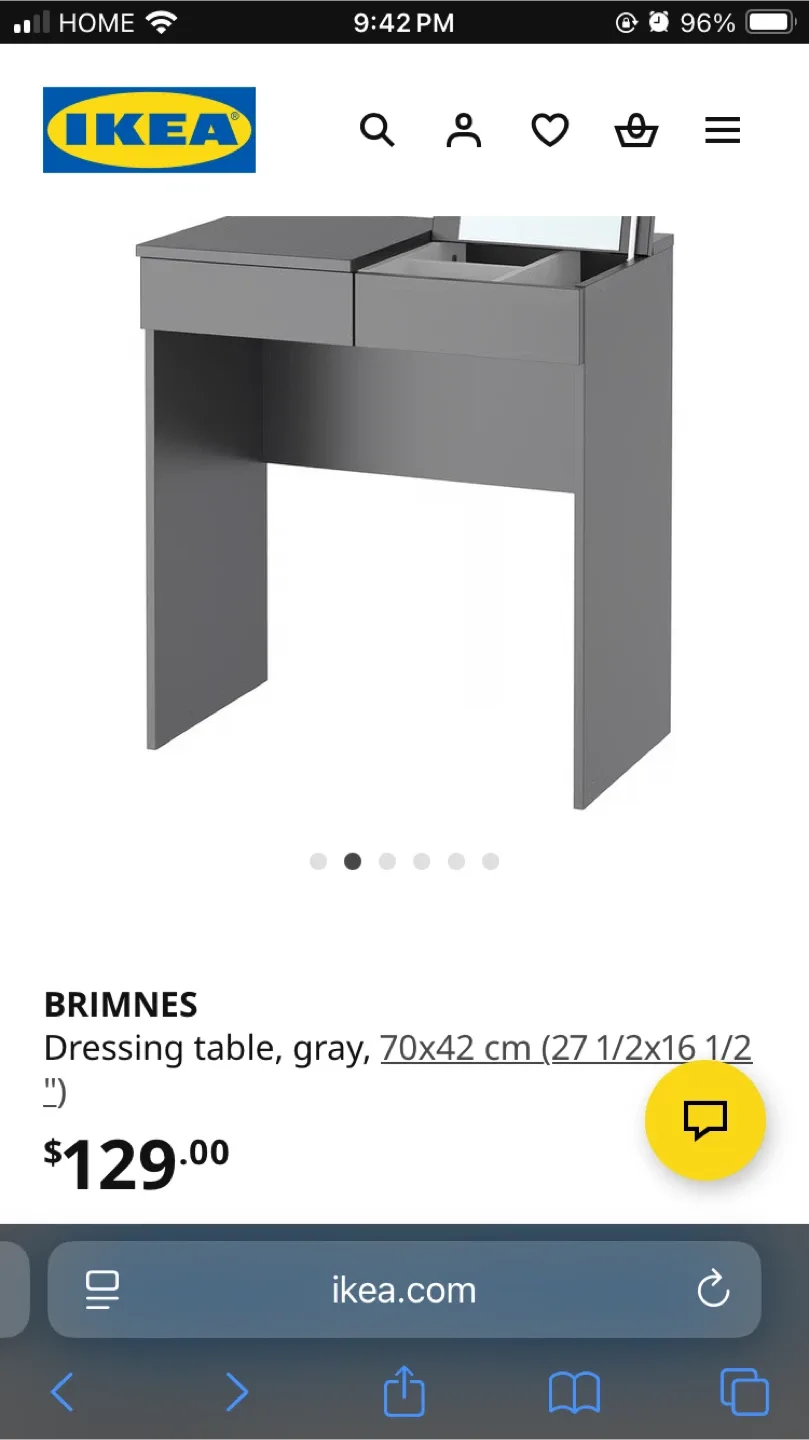Image resolution: width=809 pixels, height=1440 pixels.
Task: Open the account profile icon
Action: [463, 130]
